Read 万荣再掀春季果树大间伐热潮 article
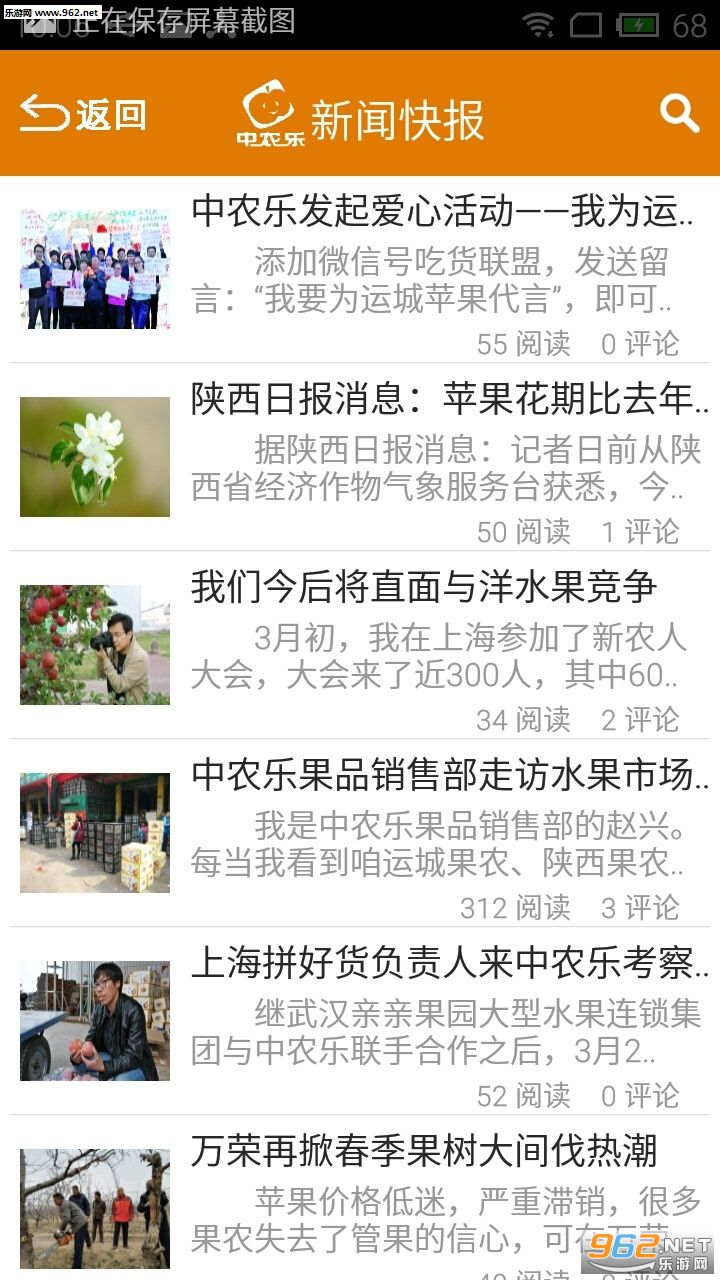720x1280 pixels. click(424, 1151)
